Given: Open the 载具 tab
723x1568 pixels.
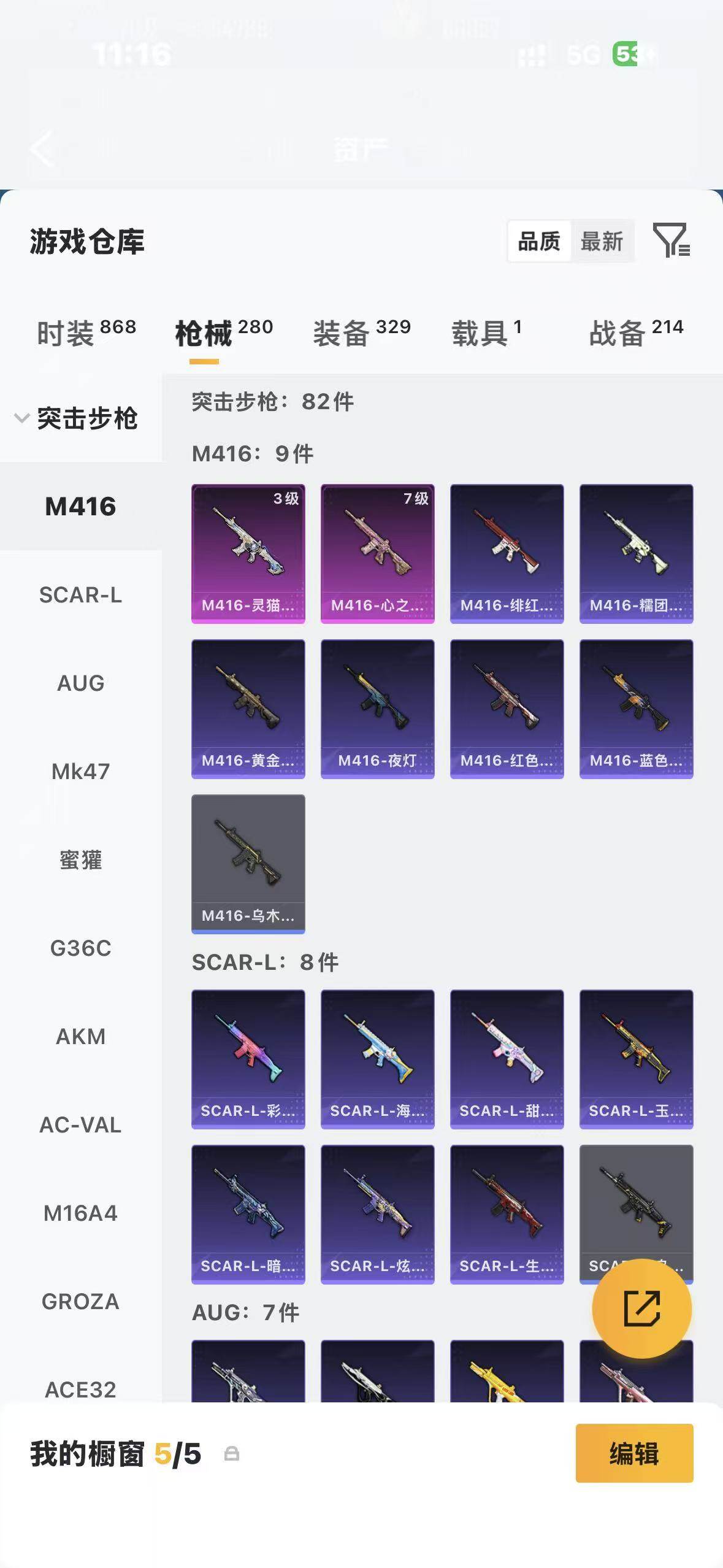Looking at the screenshot, I should (x=487, y=333).
